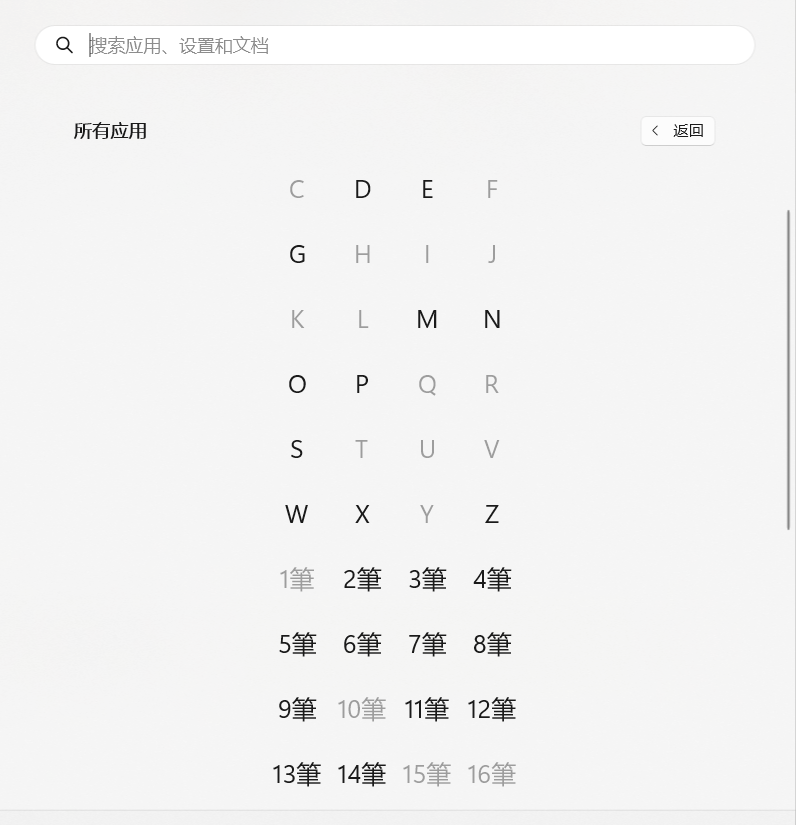
Task: Choose letter N in the index
Action: [492, 319]
